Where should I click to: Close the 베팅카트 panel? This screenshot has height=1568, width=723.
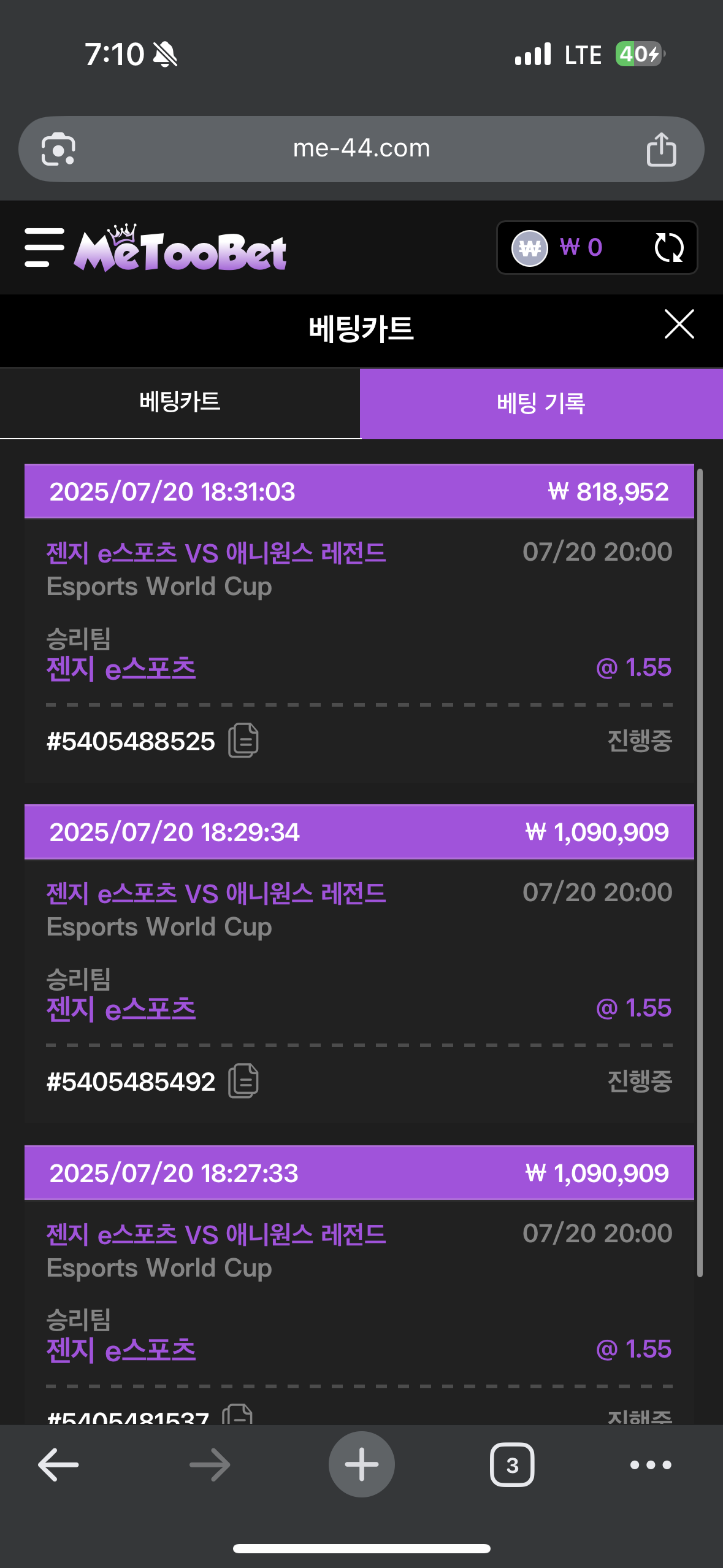(x=679, y=324)
